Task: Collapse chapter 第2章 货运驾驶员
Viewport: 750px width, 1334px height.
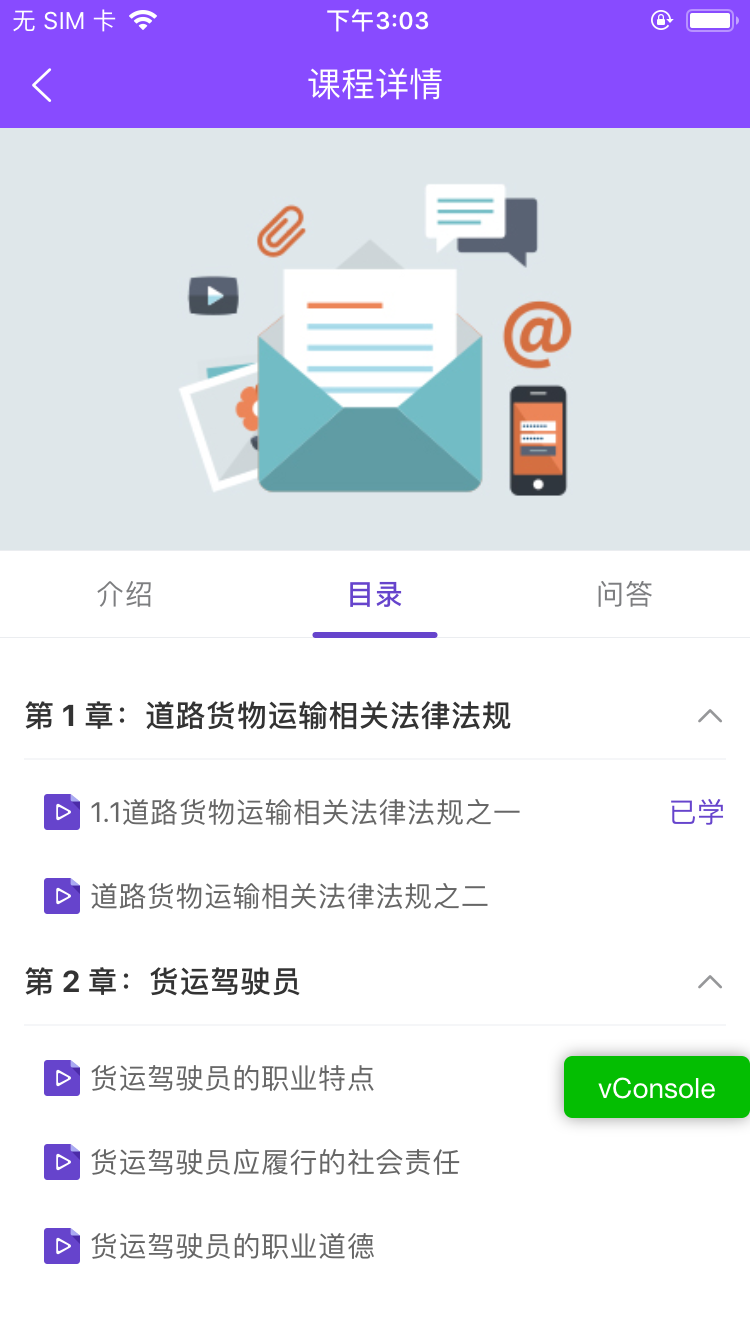Action: coord(710,982)
